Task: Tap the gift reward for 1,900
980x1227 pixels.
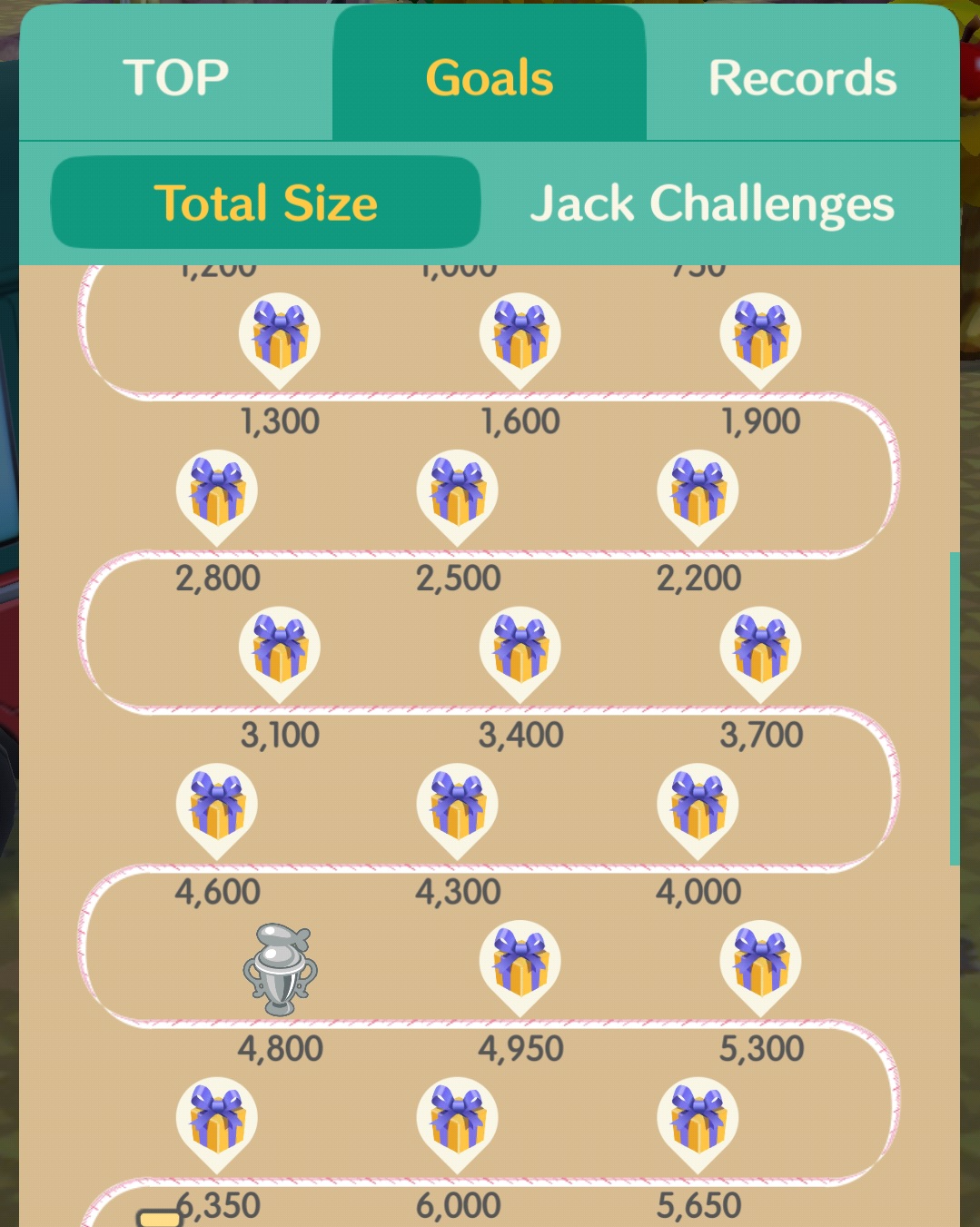Action: [x=761, y=335]
